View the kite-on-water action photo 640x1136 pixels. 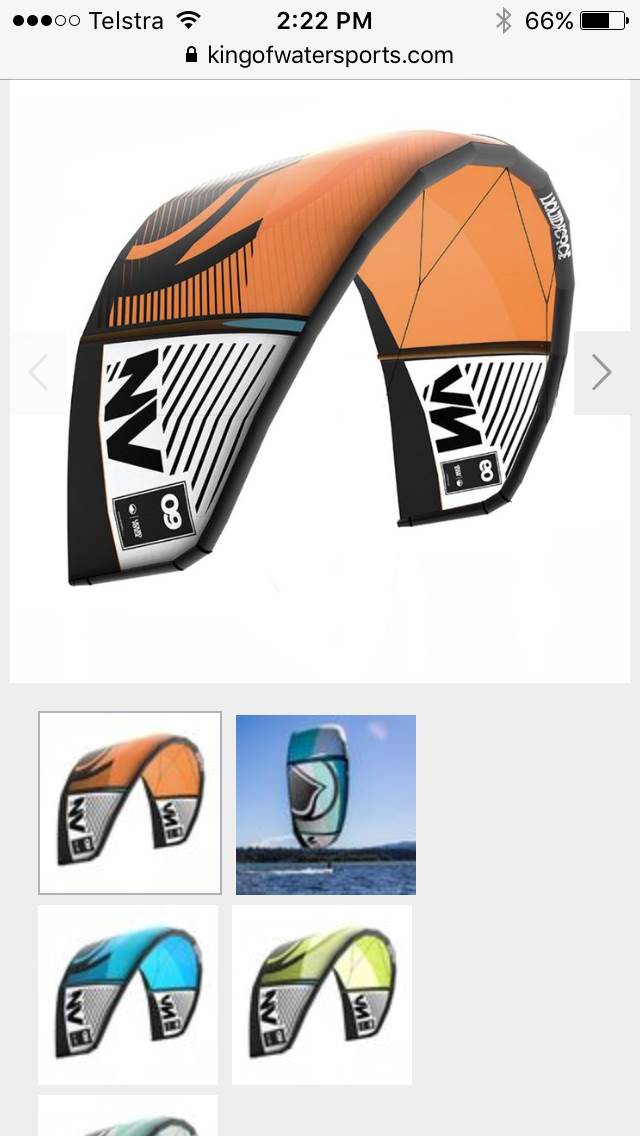point(326,804)
